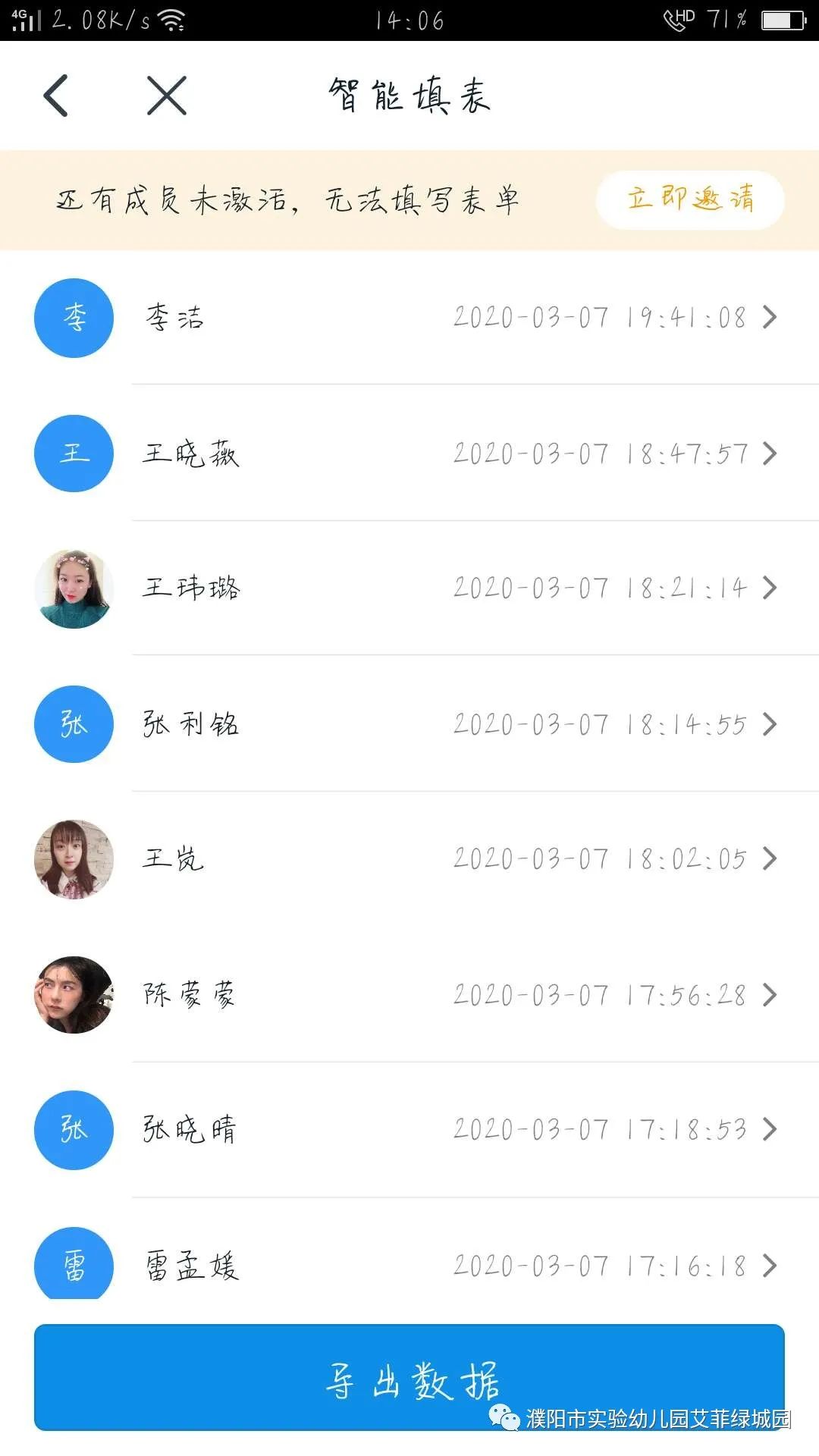The height and width of the screenshot is (1456, 819).
Task: Tap 张晓晴's blue initial avatar
Action: [73, 1130]
